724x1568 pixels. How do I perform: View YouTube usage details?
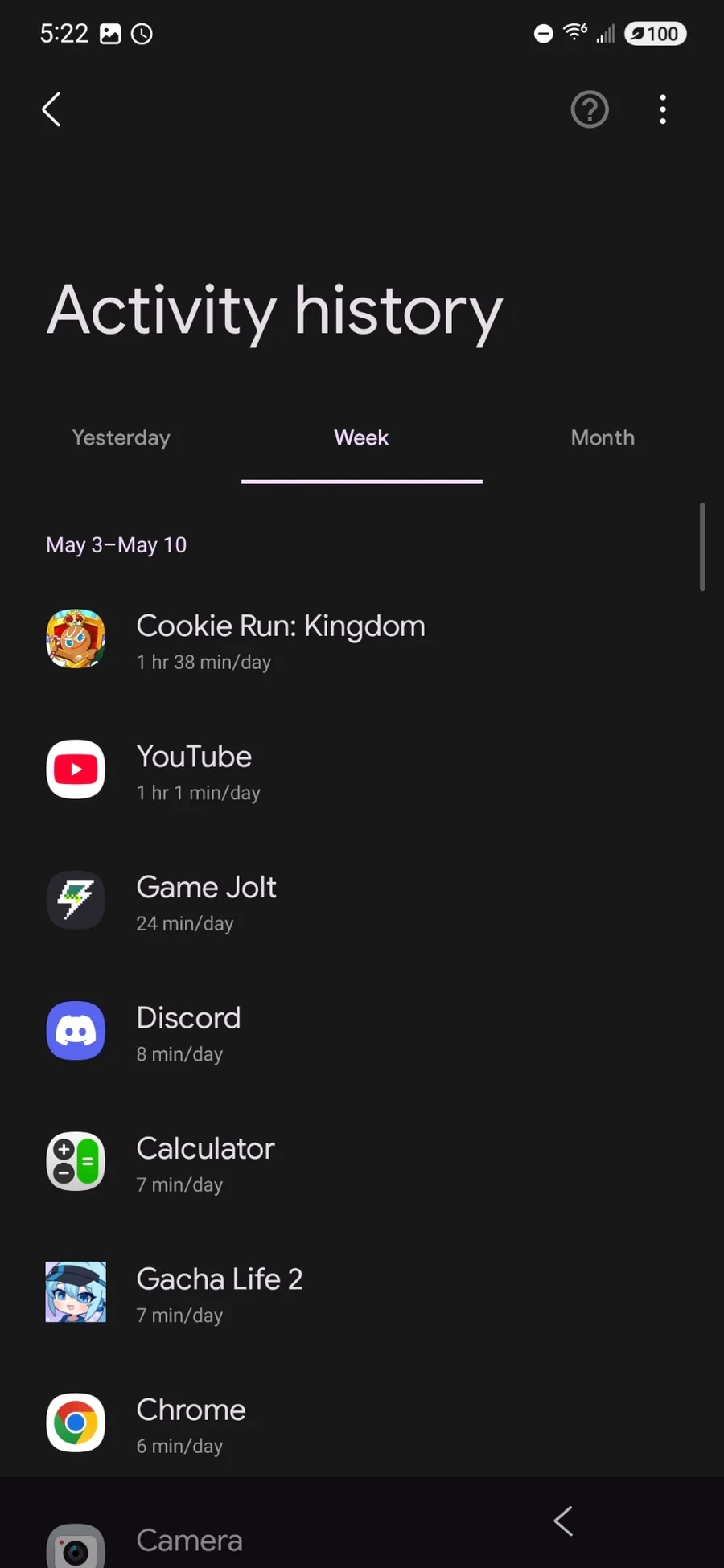(194, 771)
